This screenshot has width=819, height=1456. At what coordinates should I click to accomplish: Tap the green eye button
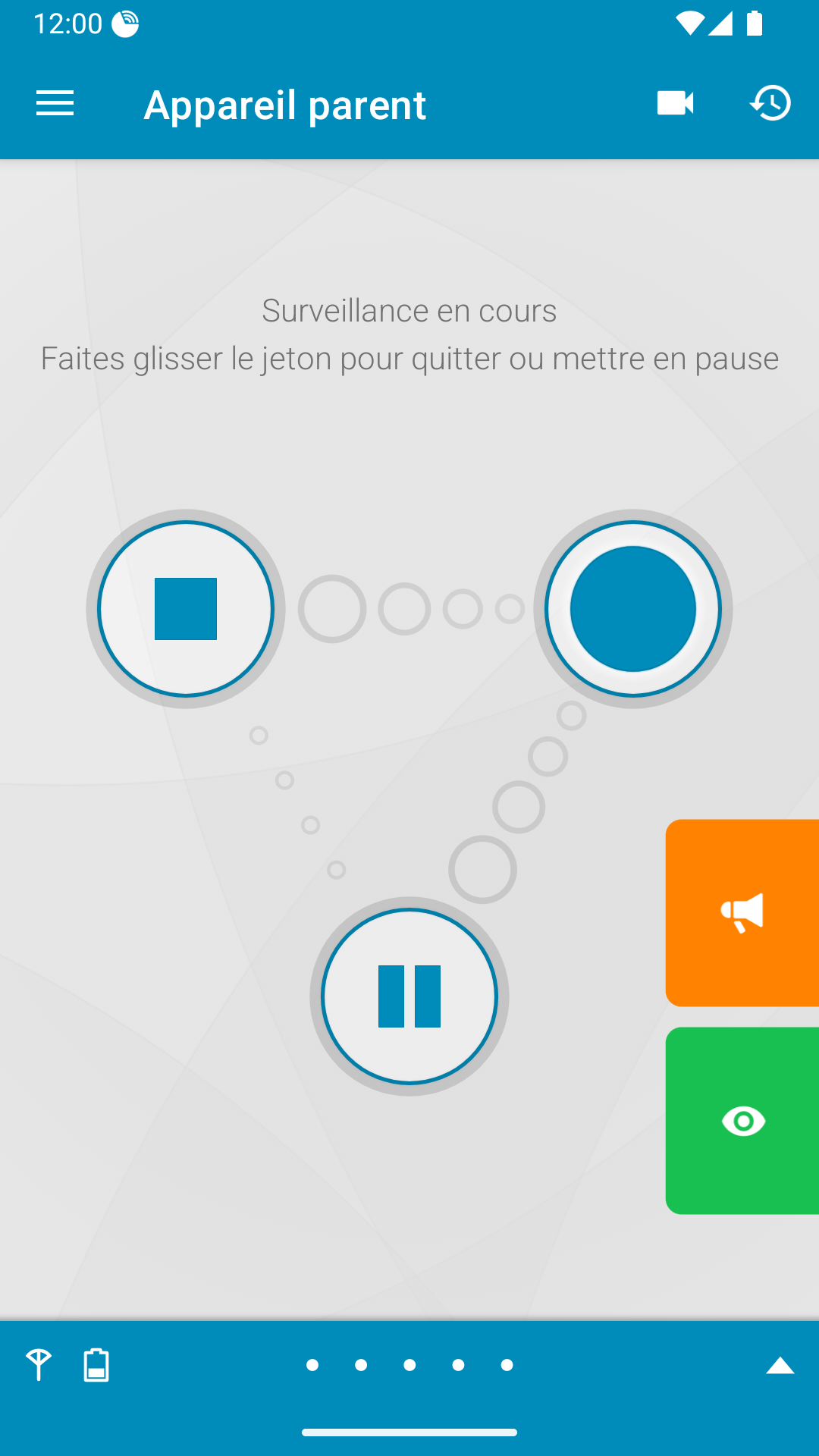(742, 1121)
